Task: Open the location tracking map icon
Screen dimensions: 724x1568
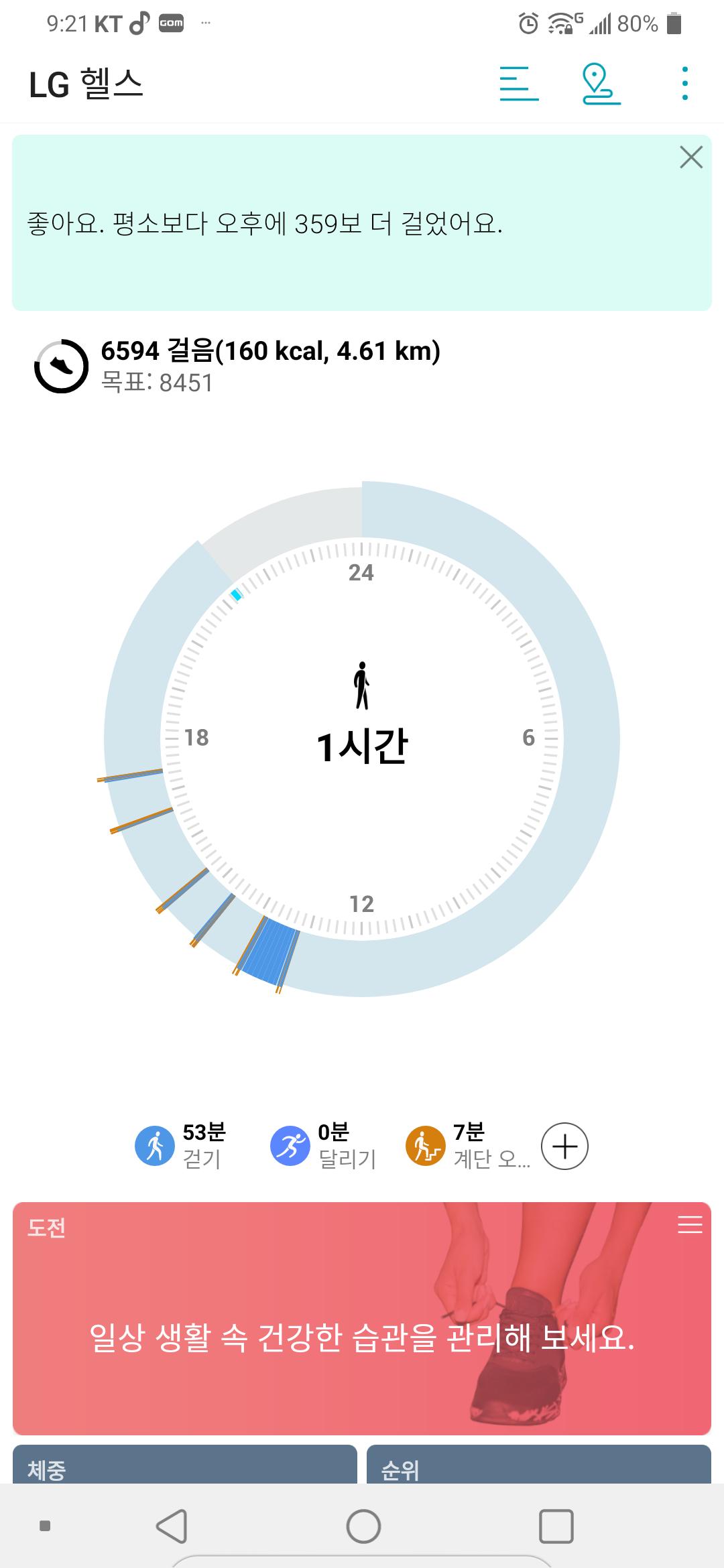Action: [601, 84]
